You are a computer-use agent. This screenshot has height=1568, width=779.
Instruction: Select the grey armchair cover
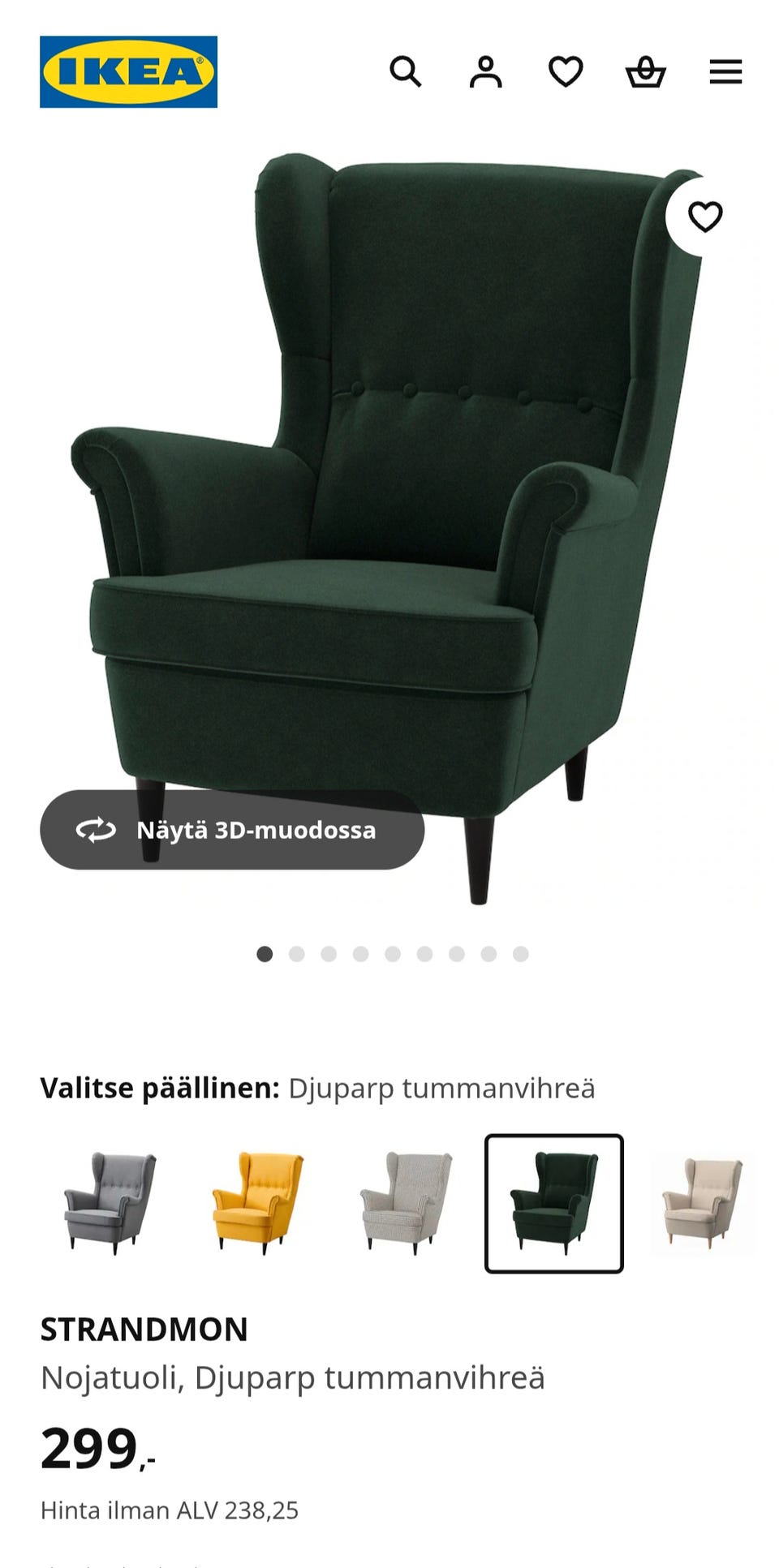[110, 1203]
